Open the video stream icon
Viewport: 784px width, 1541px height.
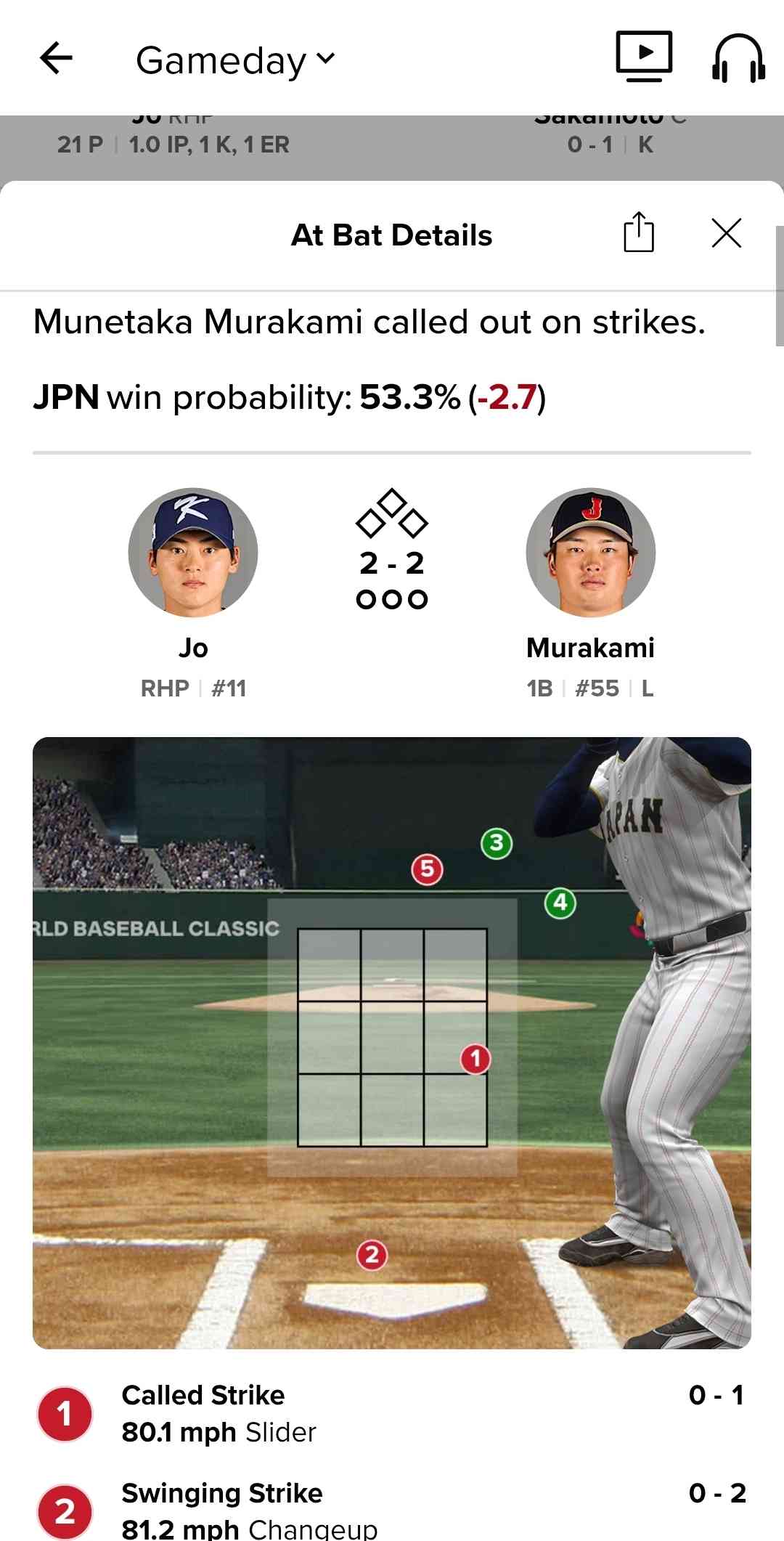(644, 56)
